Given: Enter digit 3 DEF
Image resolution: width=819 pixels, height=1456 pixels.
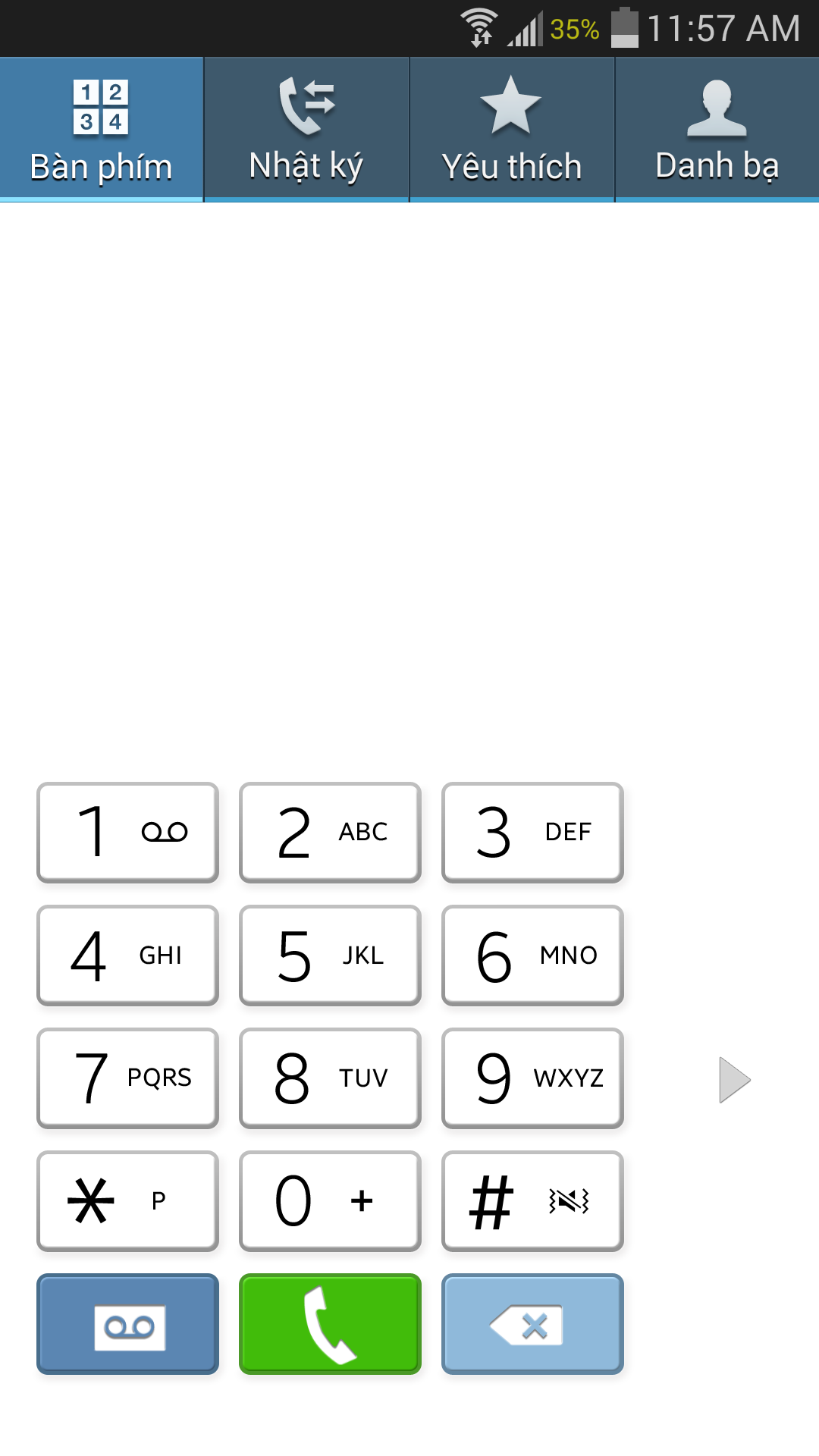Looking at the screenshot, I should (x=532, y=832).
